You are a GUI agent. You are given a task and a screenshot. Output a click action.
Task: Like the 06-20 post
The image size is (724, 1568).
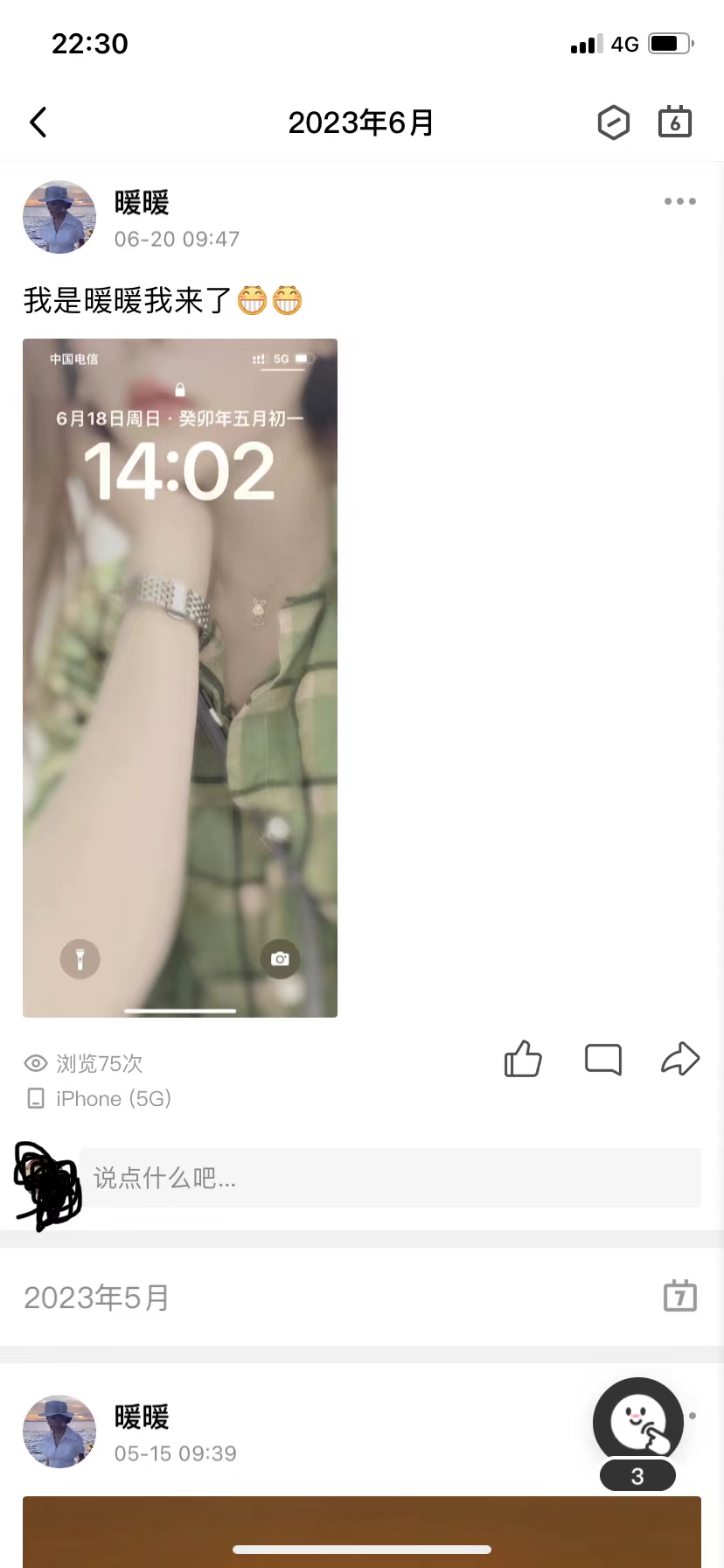click(523, 1060)
